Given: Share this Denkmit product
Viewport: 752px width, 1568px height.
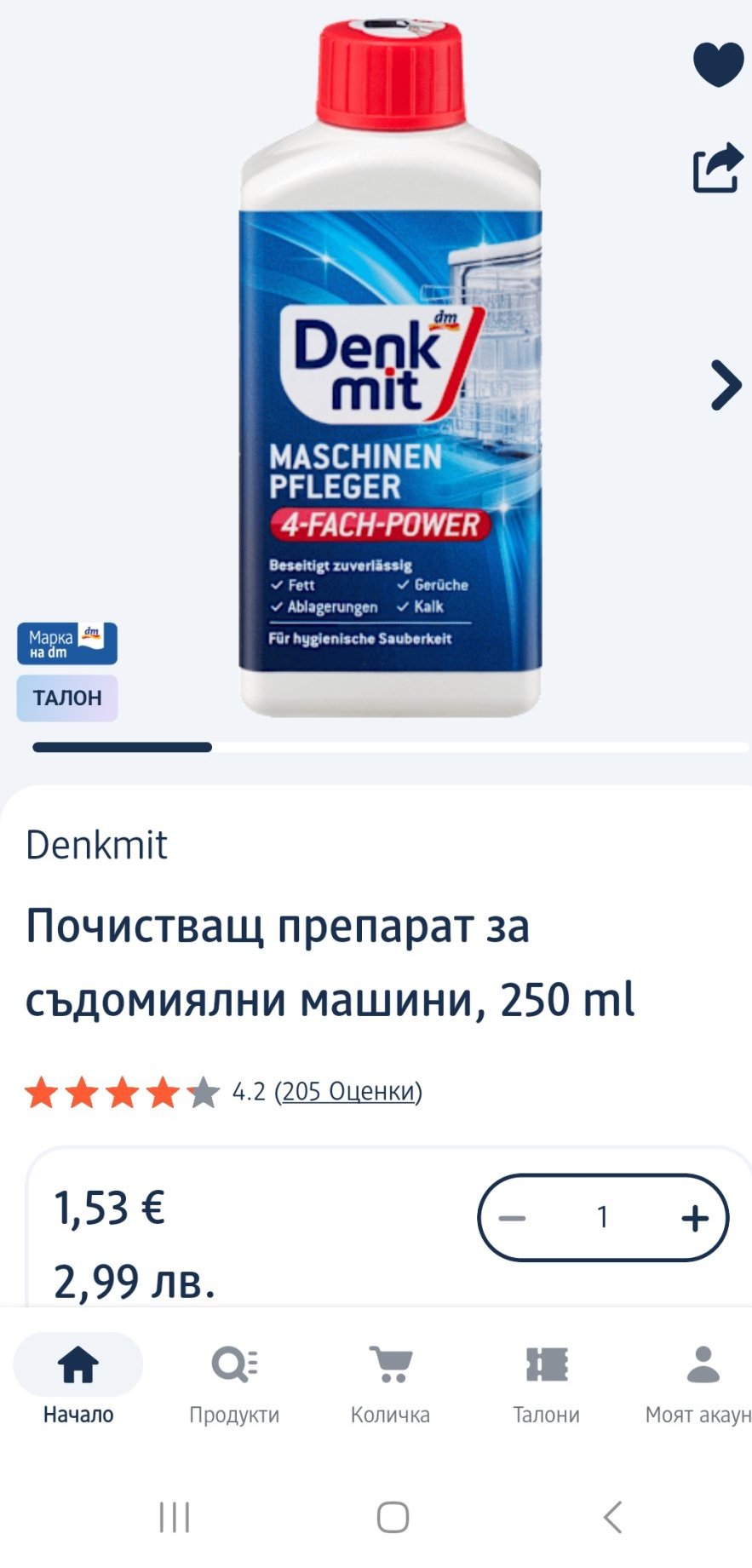Looking at the screenshot, I should pos(718,167).
